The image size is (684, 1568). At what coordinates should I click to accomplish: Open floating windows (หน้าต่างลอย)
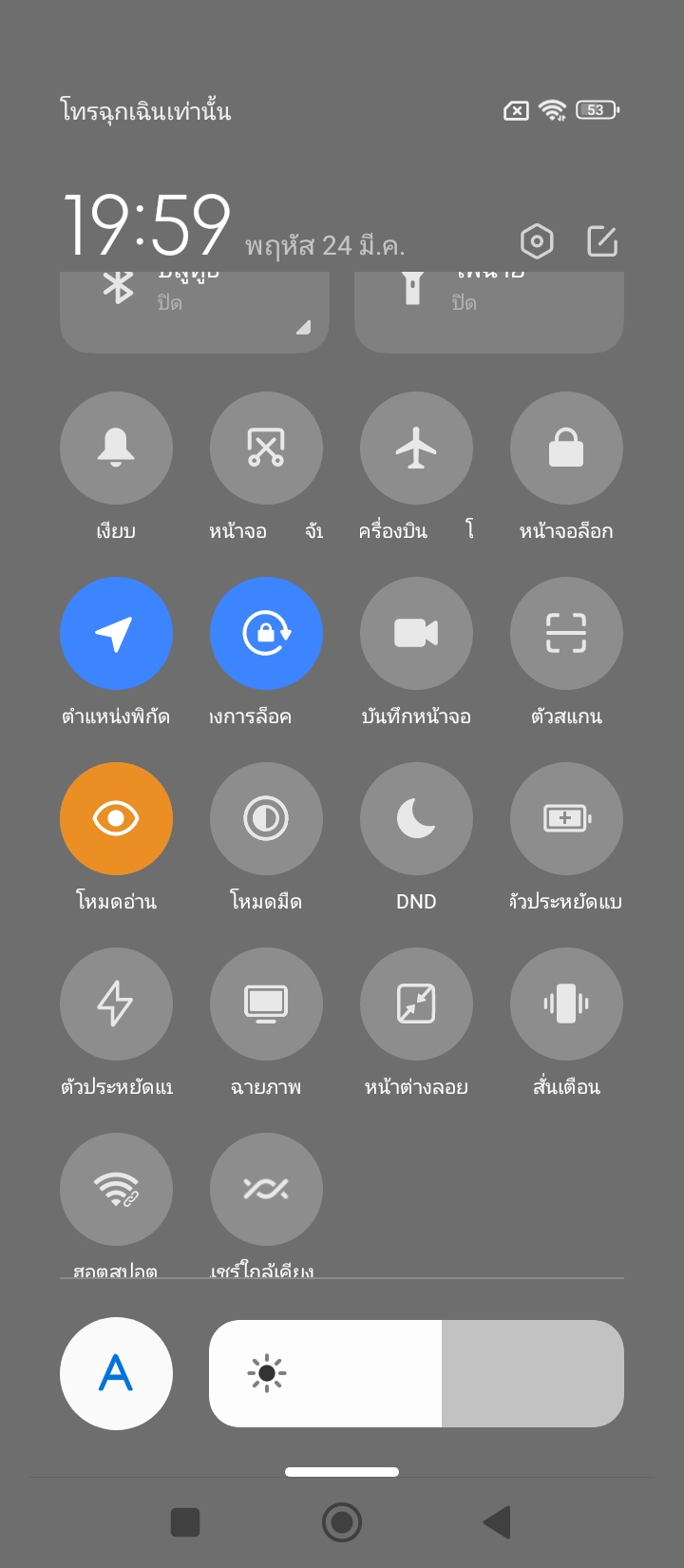(x=416, y=1004)
